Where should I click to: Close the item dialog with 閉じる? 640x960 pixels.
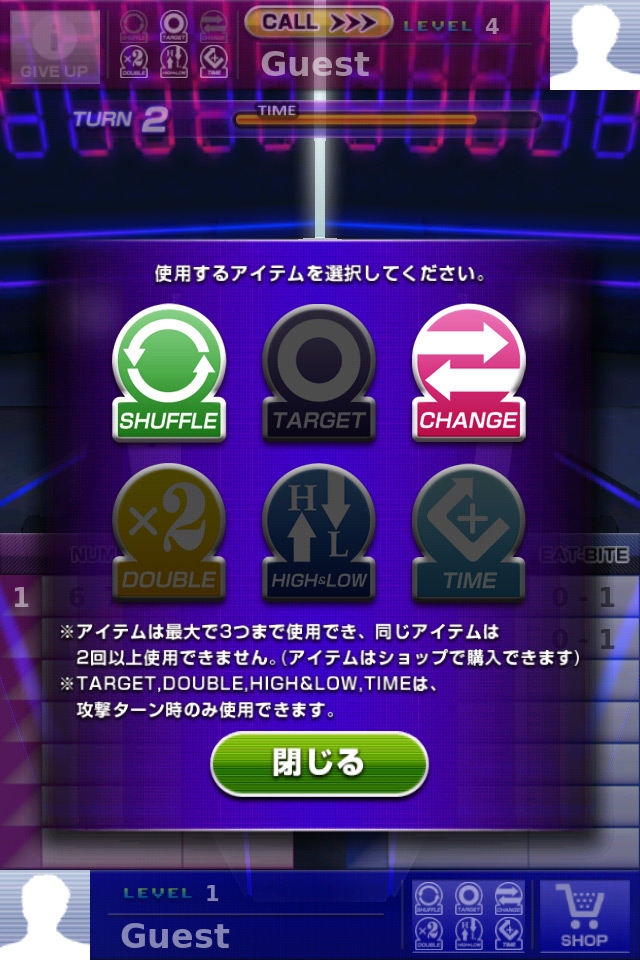319,764
